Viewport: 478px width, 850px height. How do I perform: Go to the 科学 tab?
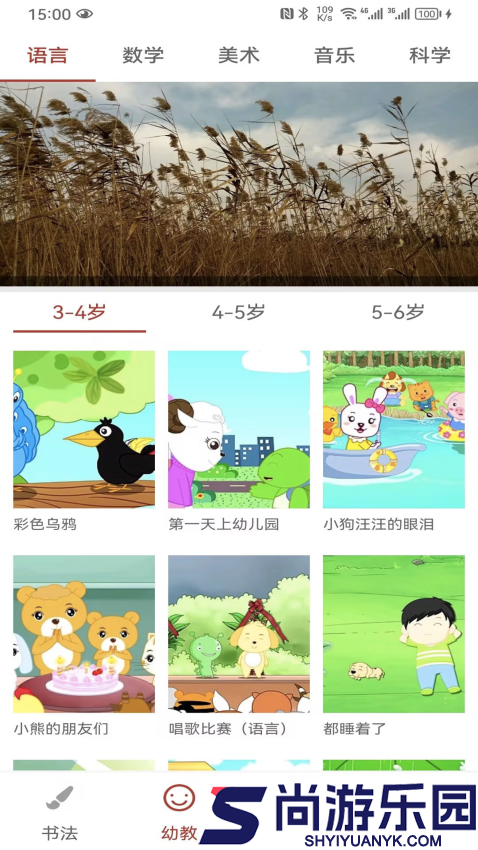[x=430, y=55]
